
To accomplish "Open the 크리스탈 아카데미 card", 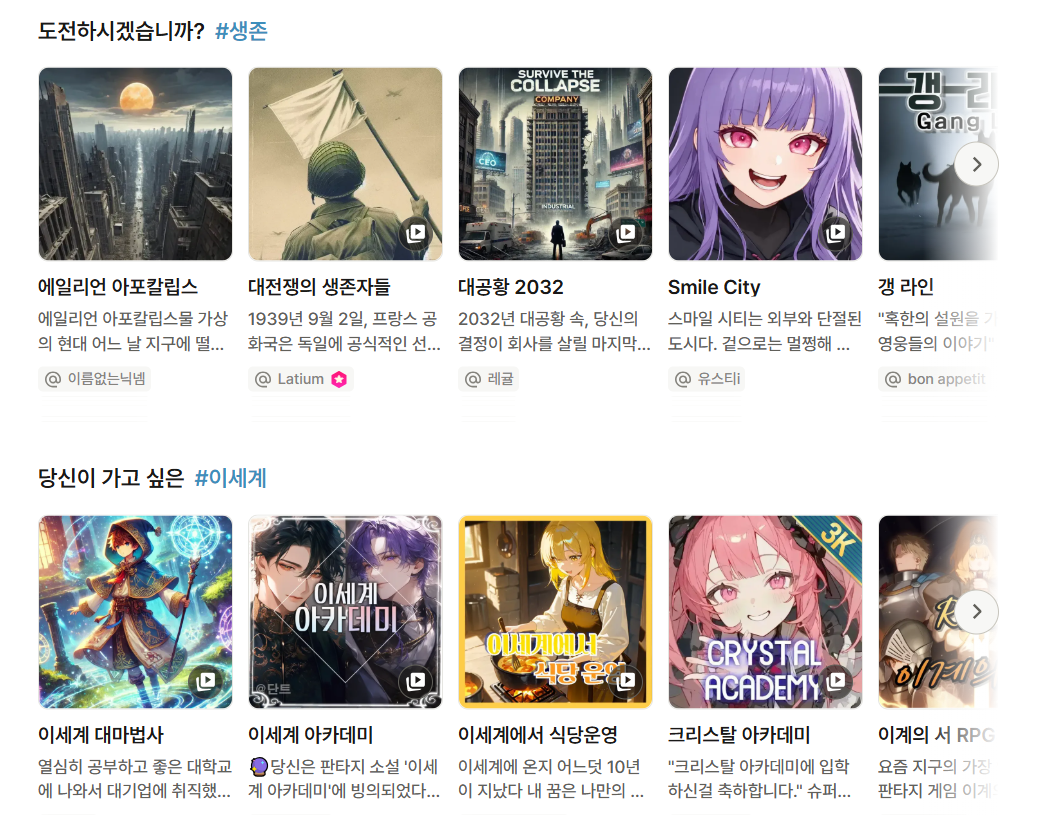I will click(x=765, y=612).
